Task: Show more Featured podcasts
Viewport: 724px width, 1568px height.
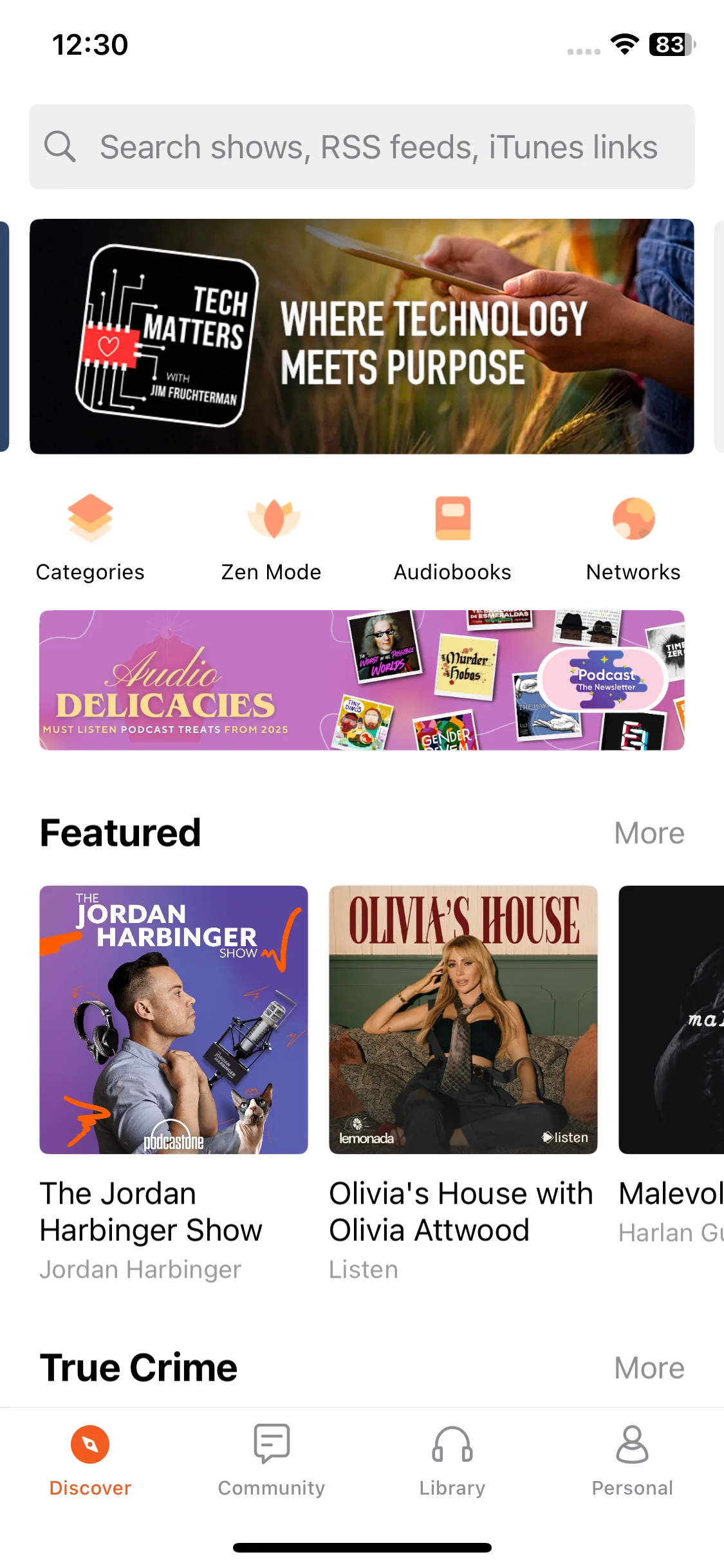Action: [649, 833]
